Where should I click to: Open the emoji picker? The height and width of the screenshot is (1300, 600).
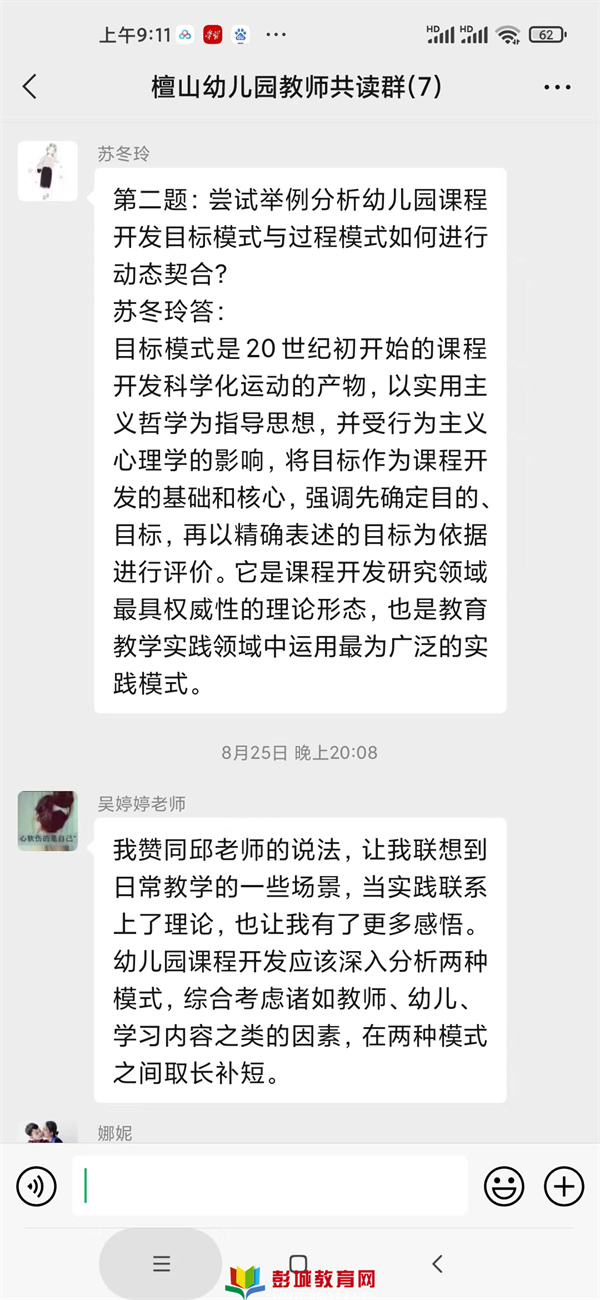(x=504, y=1187)
